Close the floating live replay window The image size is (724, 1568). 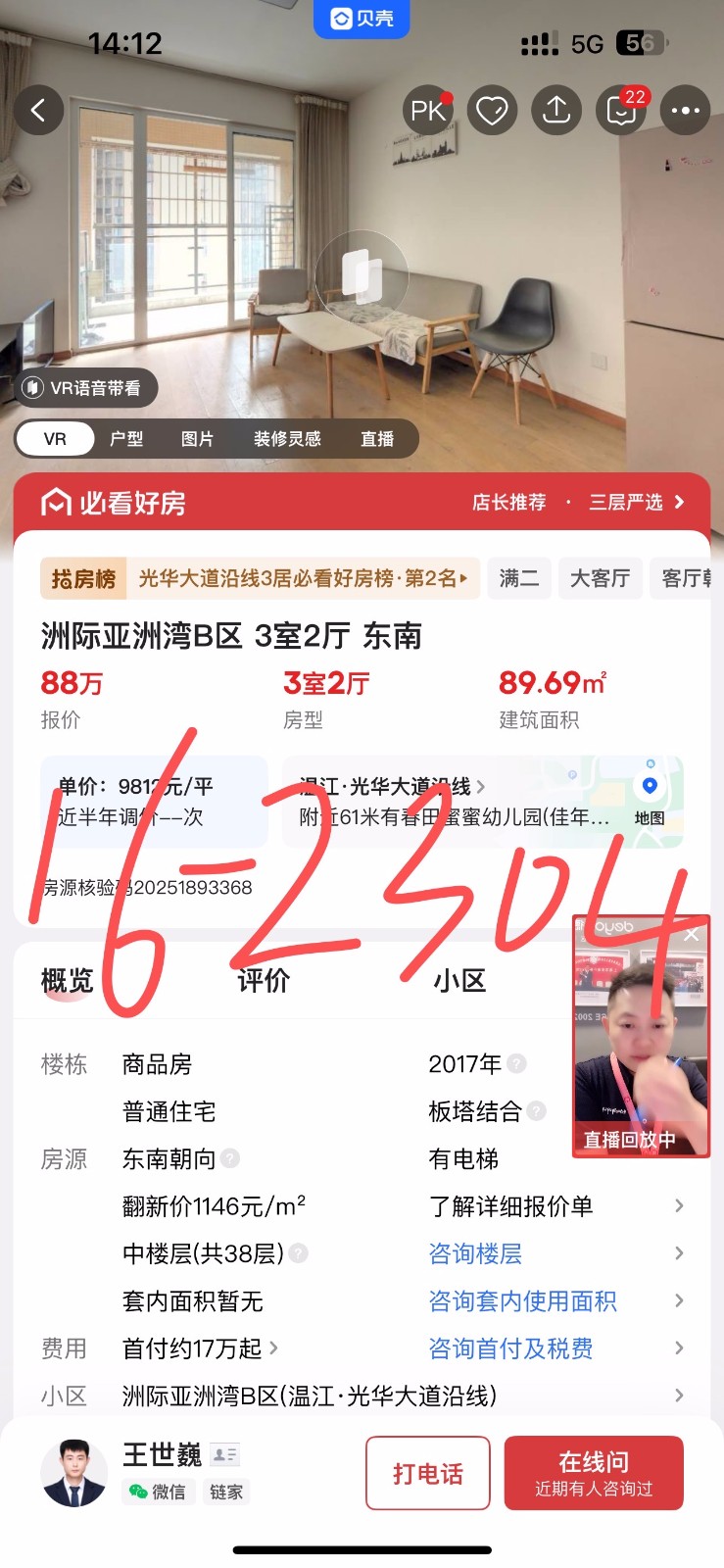(x=692, y=935)
